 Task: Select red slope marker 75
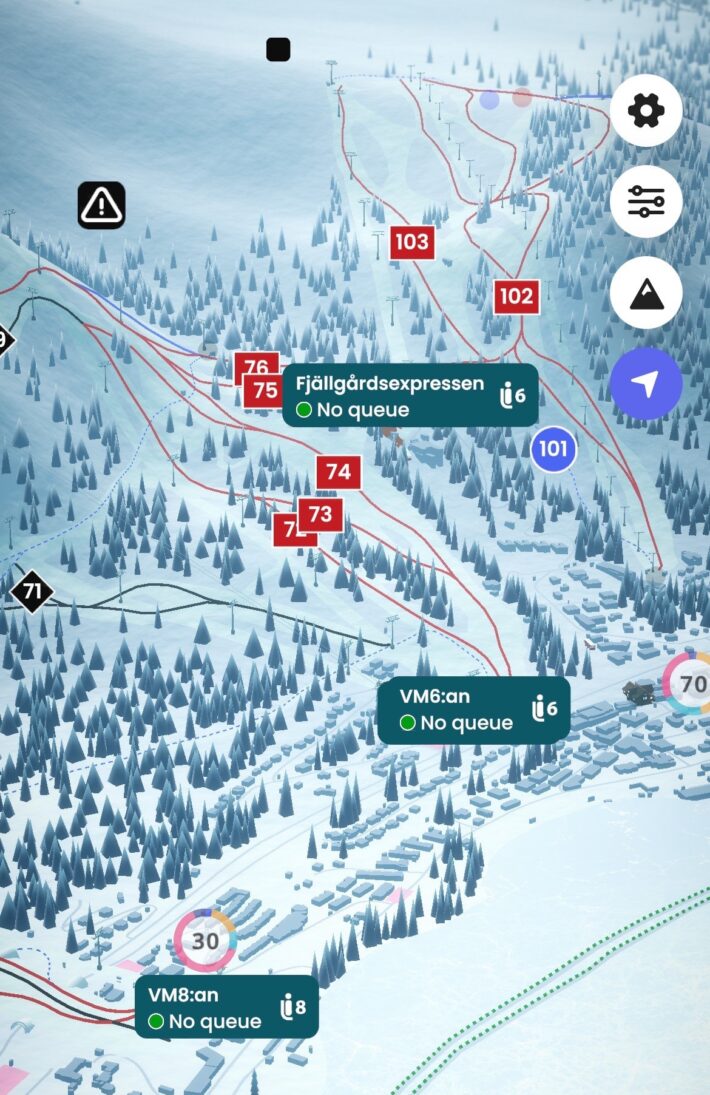tap(262, 391)
